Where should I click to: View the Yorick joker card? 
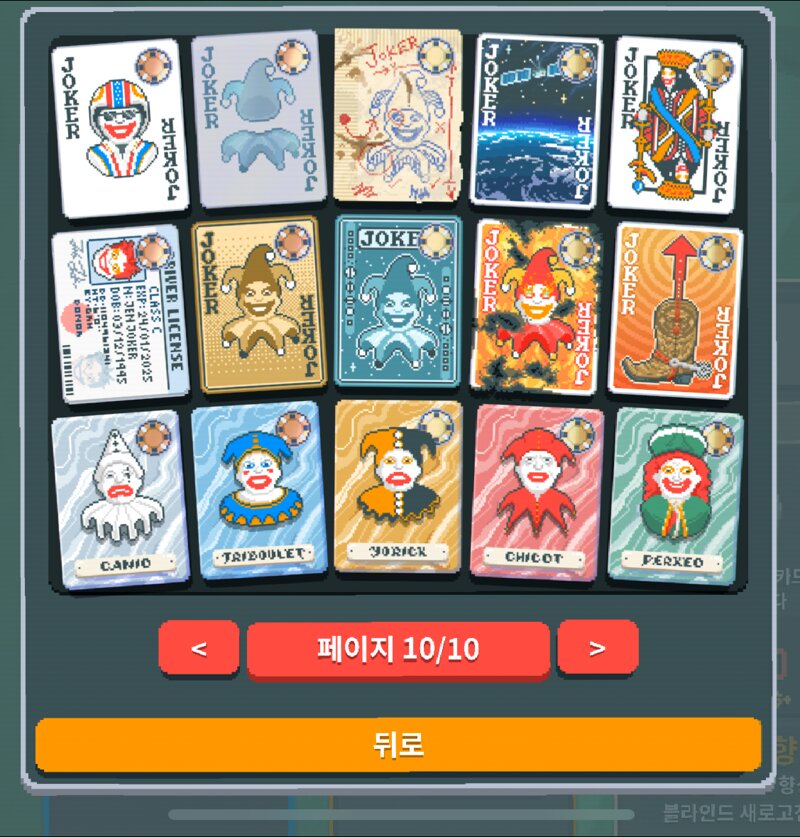(x=398, y=487)
